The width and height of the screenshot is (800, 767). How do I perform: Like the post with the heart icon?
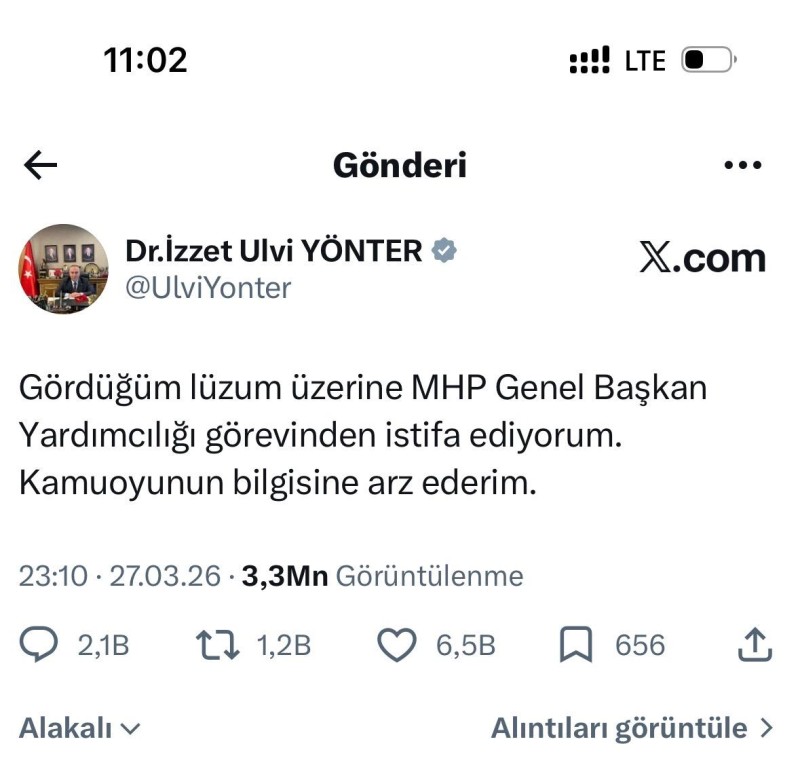point(398,645)
